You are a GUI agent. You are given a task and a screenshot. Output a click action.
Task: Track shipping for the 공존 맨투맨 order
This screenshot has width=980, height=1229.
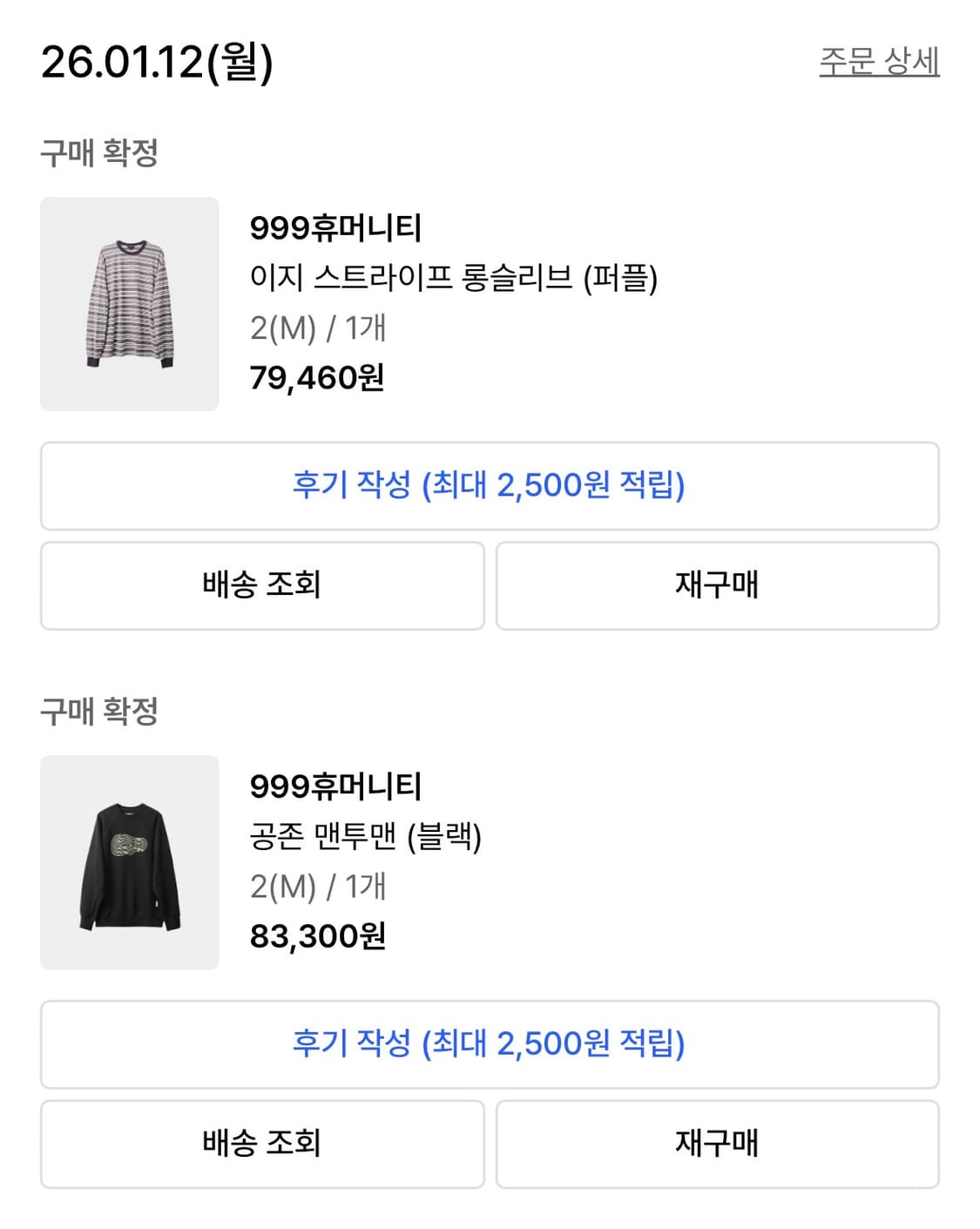260,1144
